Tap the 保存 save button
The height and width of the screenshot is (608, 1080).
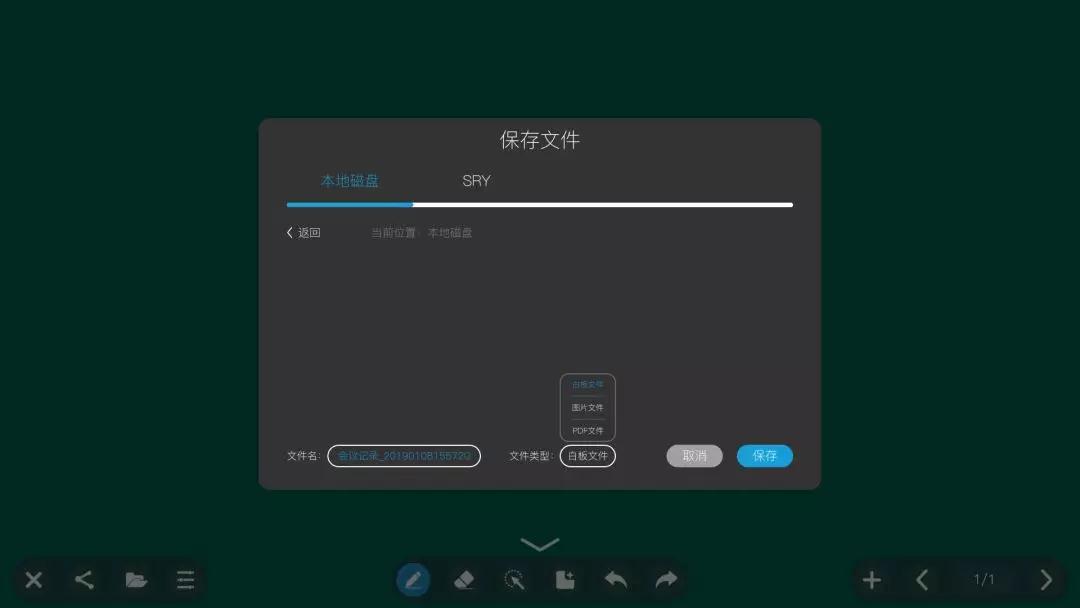(x=764, y=456)
